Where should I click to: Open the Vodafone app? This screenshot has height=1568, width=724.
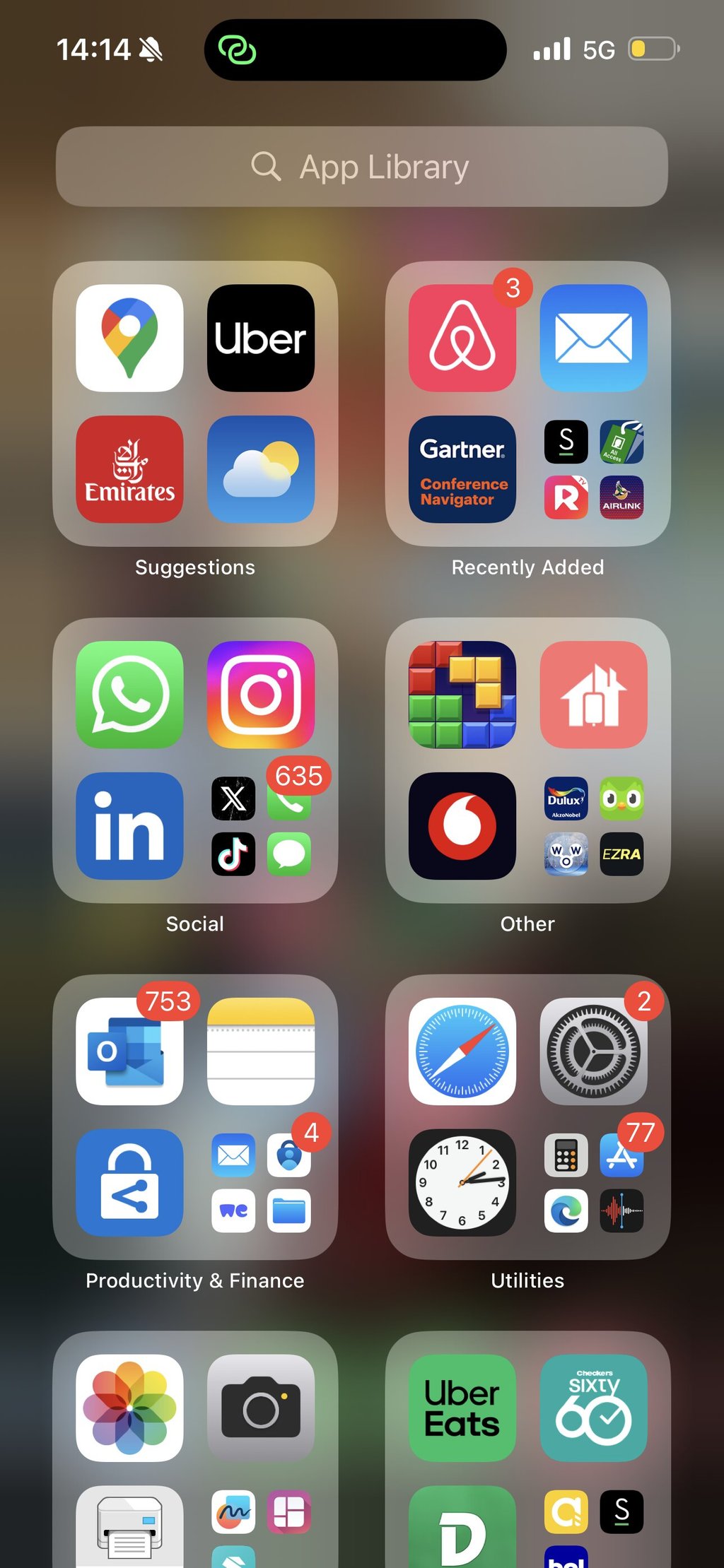(462, 825)
